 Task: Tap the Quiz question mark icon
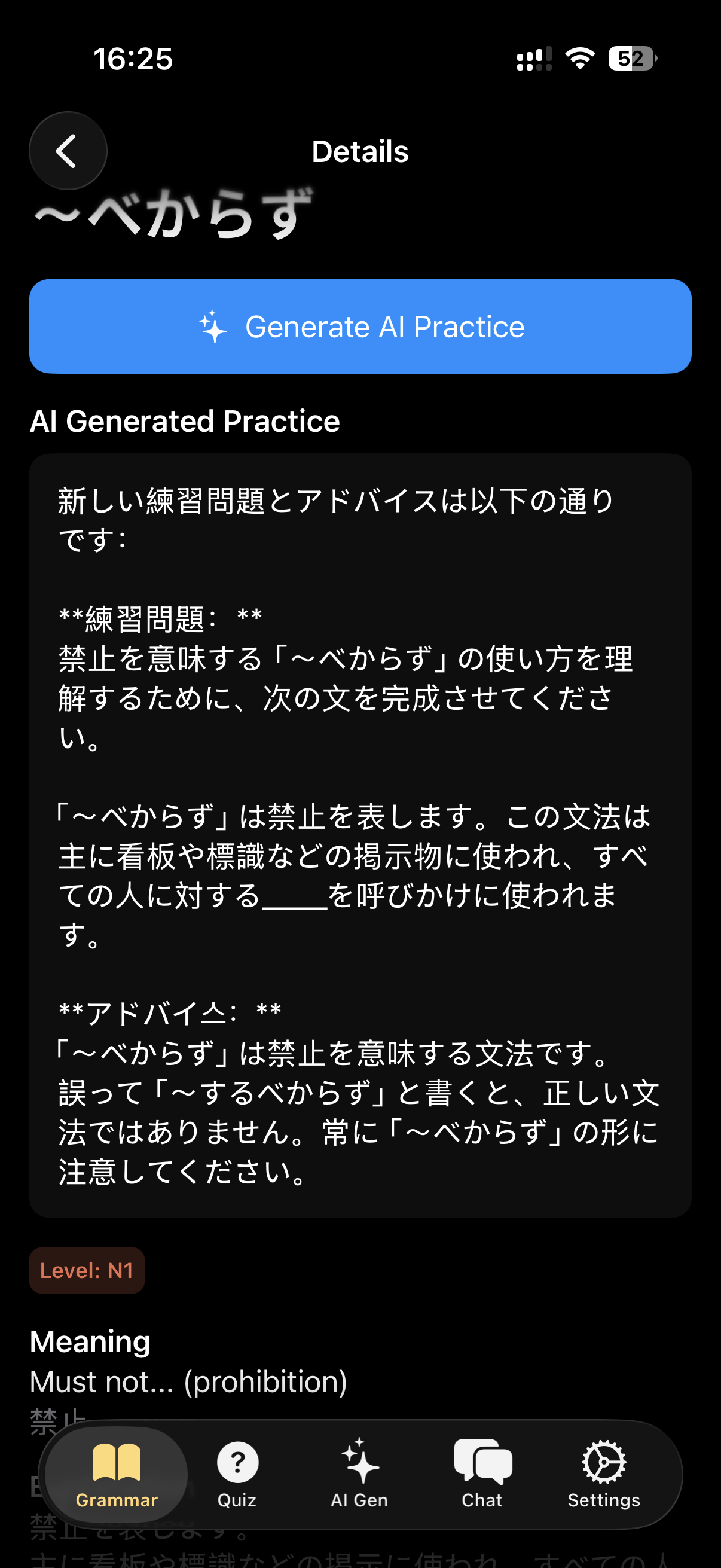click(x=237, y=1461)
